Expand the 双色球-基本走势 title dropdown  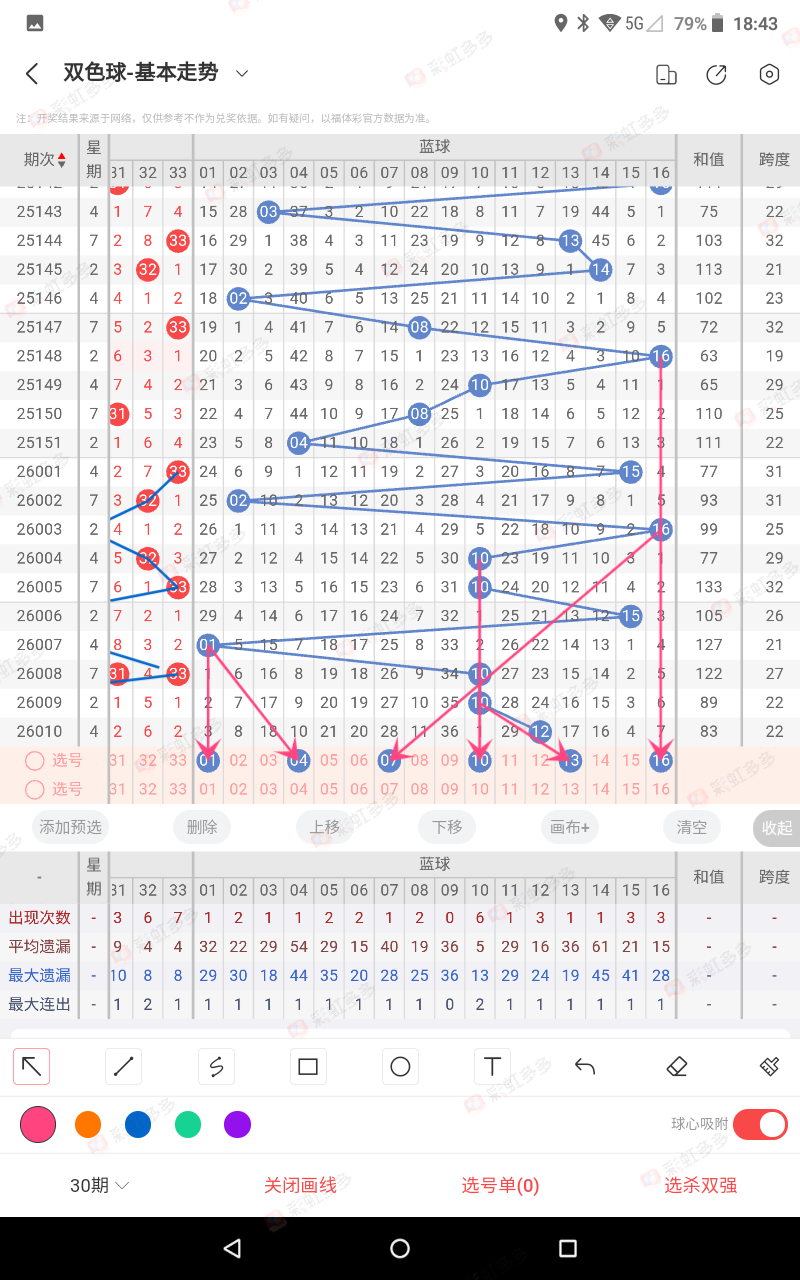(x=241, y=73)
